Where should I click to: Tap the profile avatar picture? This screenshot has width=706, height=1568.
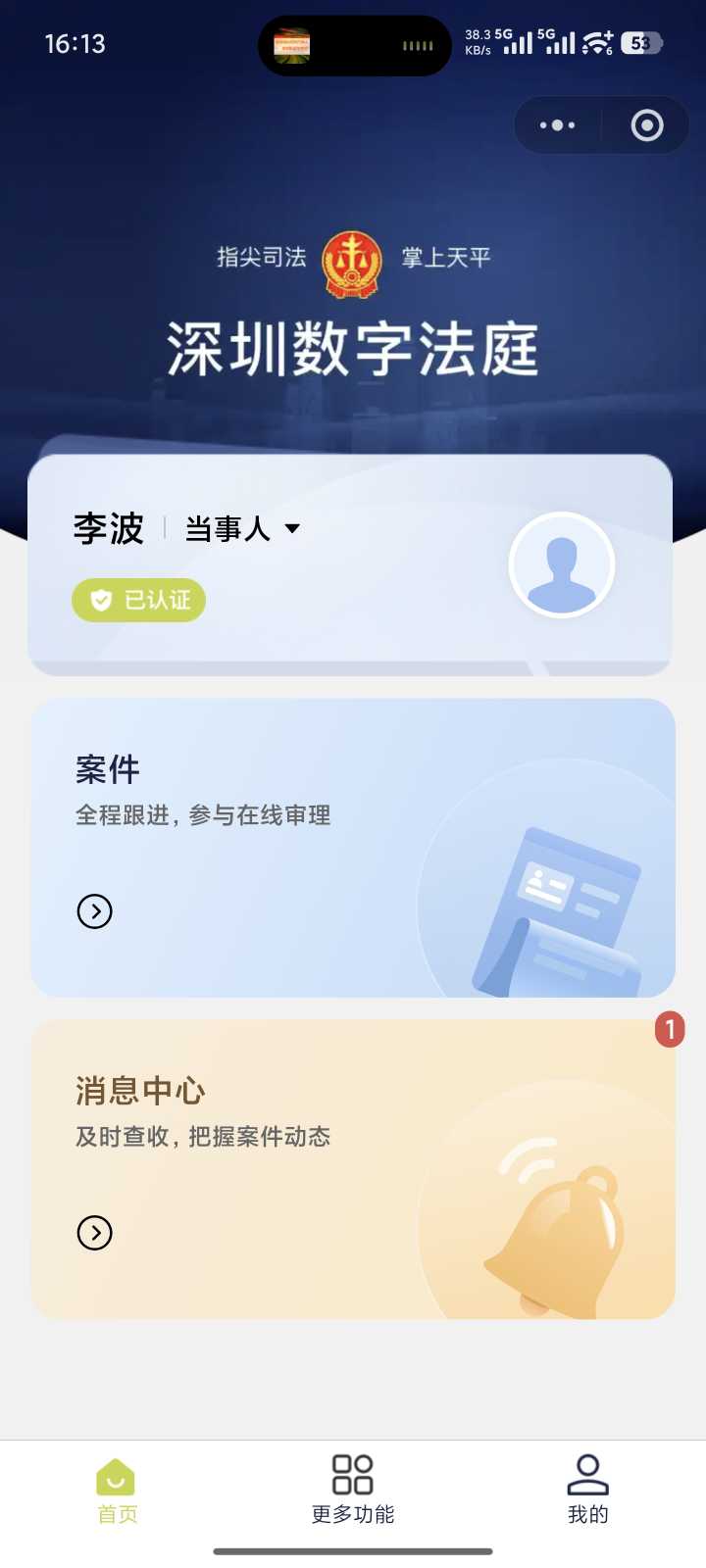[562, 564]
